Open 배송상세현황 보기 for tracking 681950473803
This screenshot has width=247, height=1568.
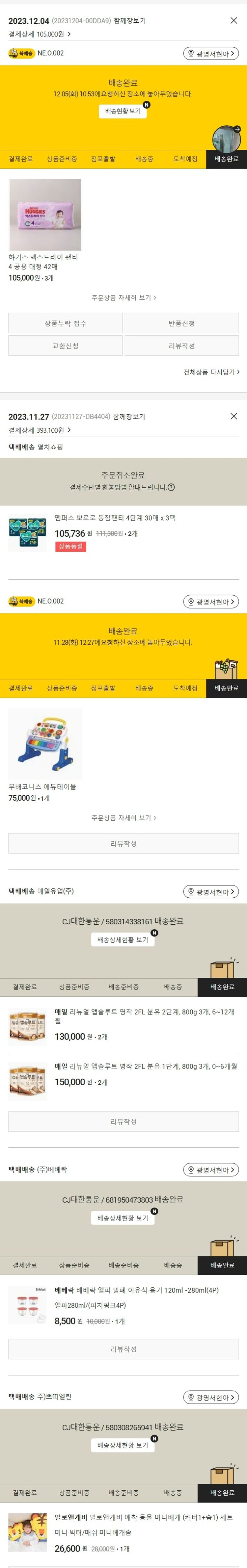tap(123, 1218)
